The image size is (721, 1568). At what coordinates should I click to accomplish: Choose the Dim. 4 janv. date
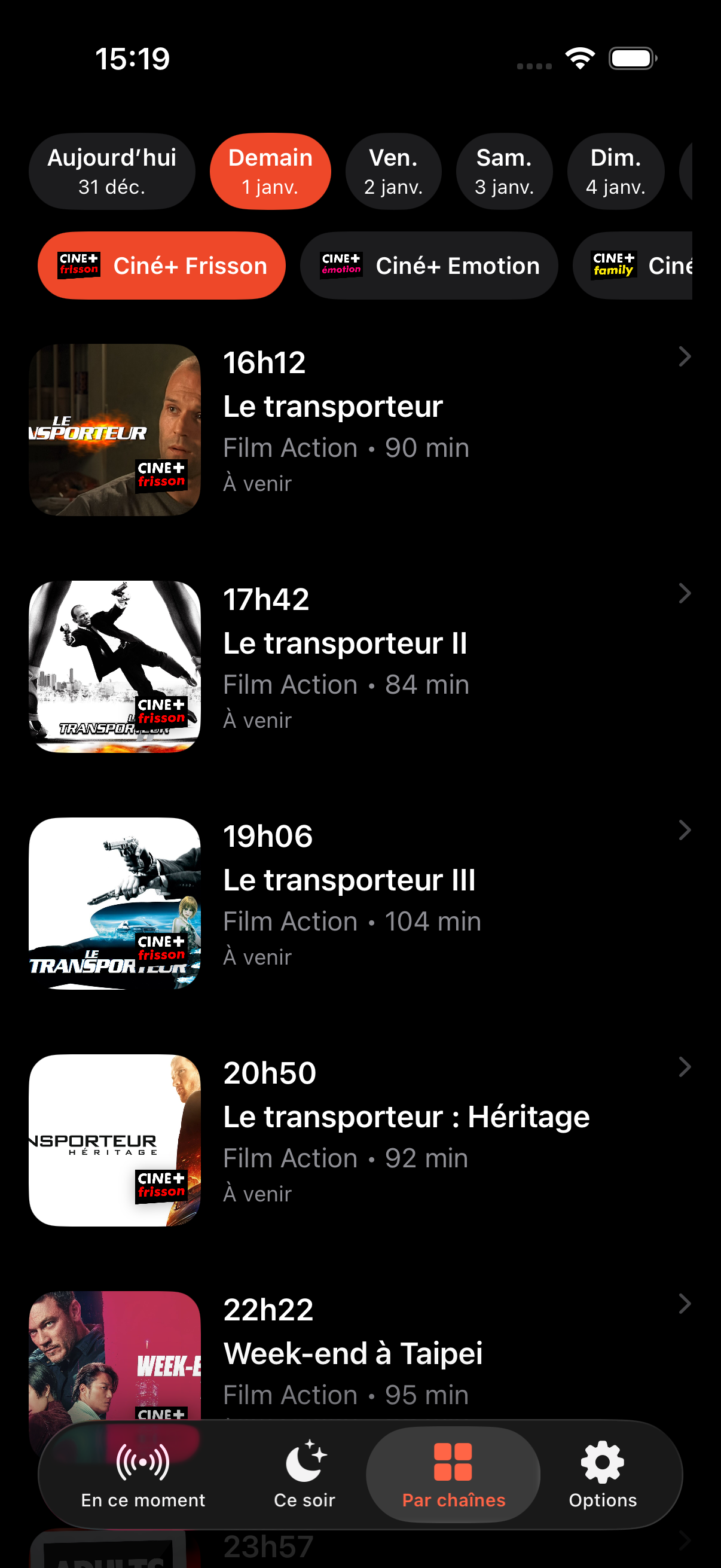(x=615, y=171)
